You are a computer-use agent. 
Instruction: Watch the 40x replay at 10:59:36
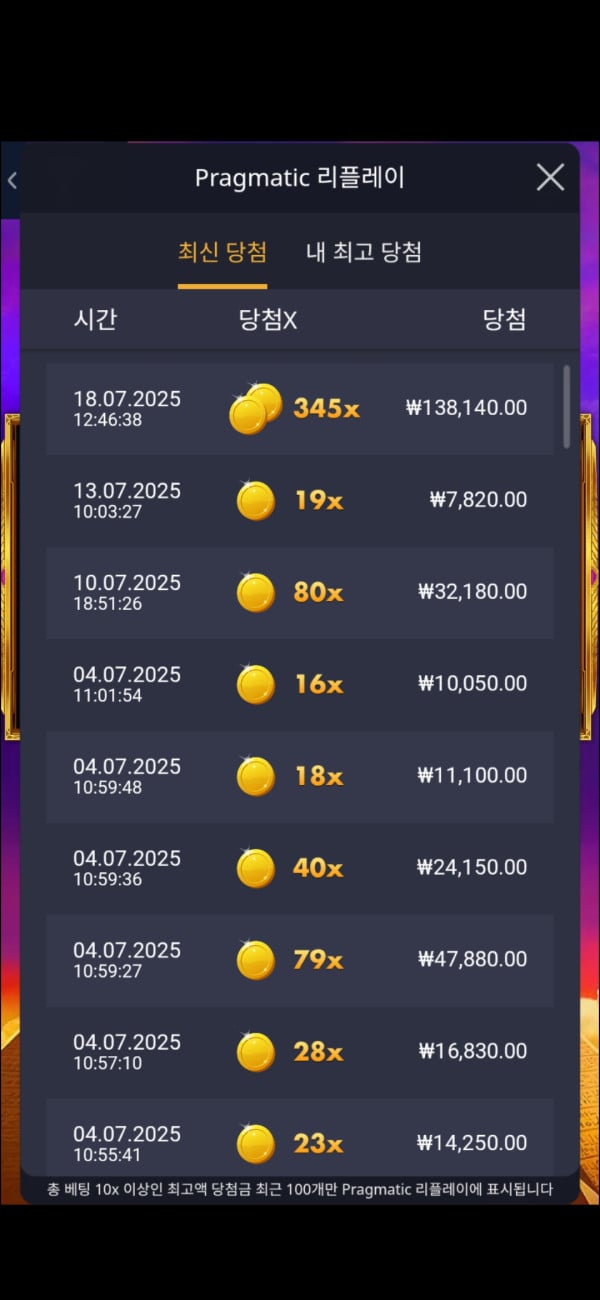pyautogui.click(x=300, y=868)
